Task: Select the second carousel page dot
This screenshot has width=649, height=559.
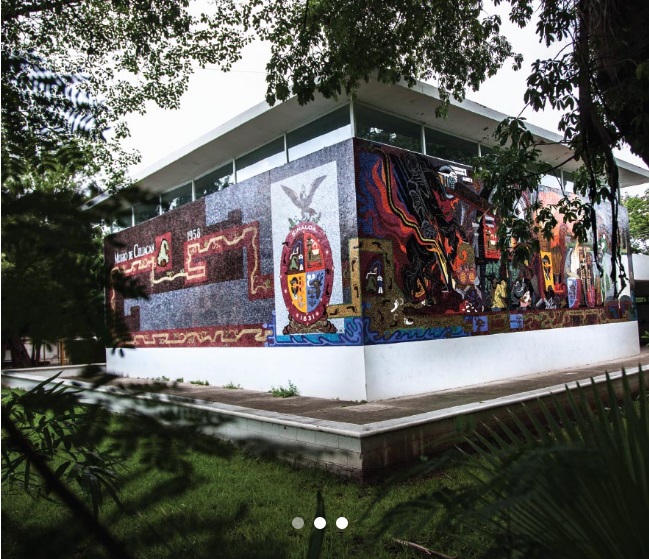Action: click(320, 523)
